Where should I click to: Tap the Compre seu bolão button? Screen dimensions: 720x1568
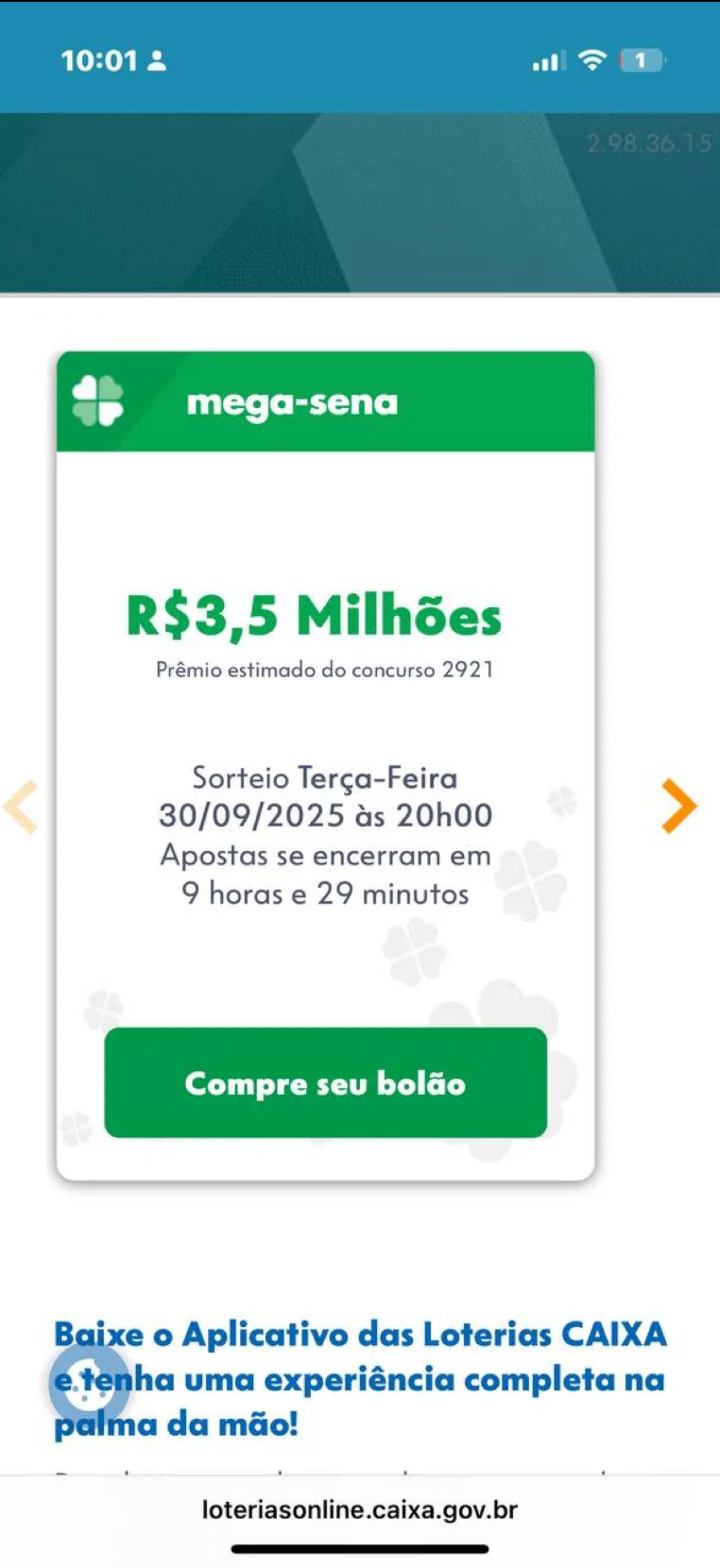pos(325,1082)
